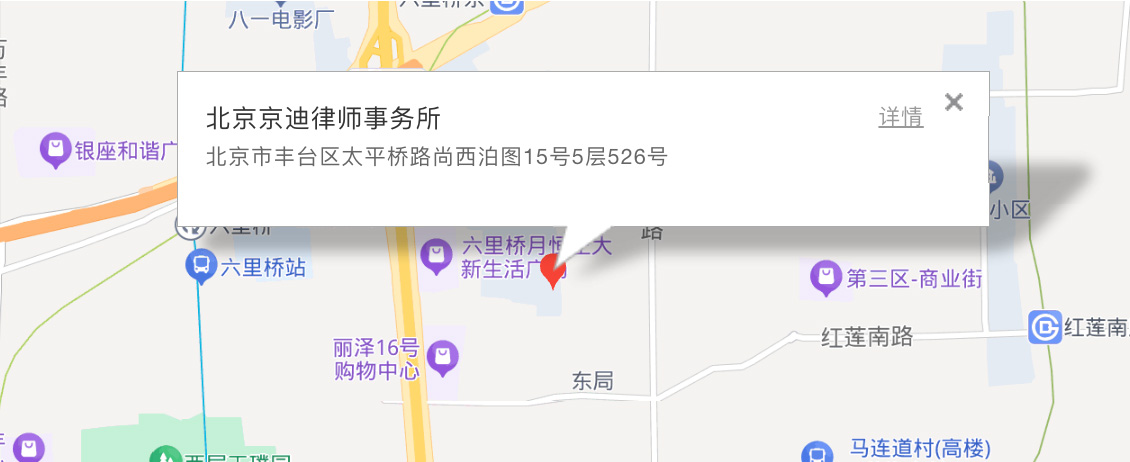1130x462 pixels.
Task: Select the 第三区-商业街 shopping marker
Action: (826, 277)
